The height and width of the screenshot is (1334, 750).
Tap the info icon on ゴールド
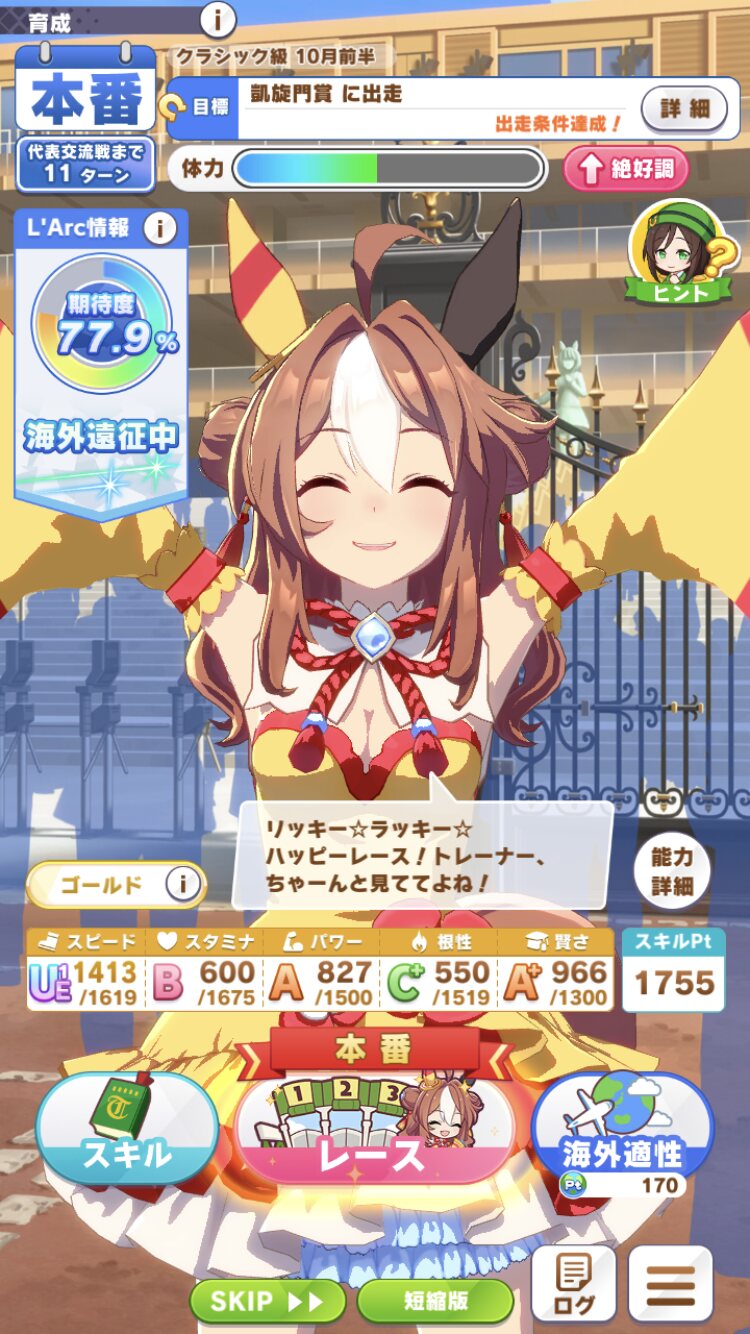tap(182, 884)
